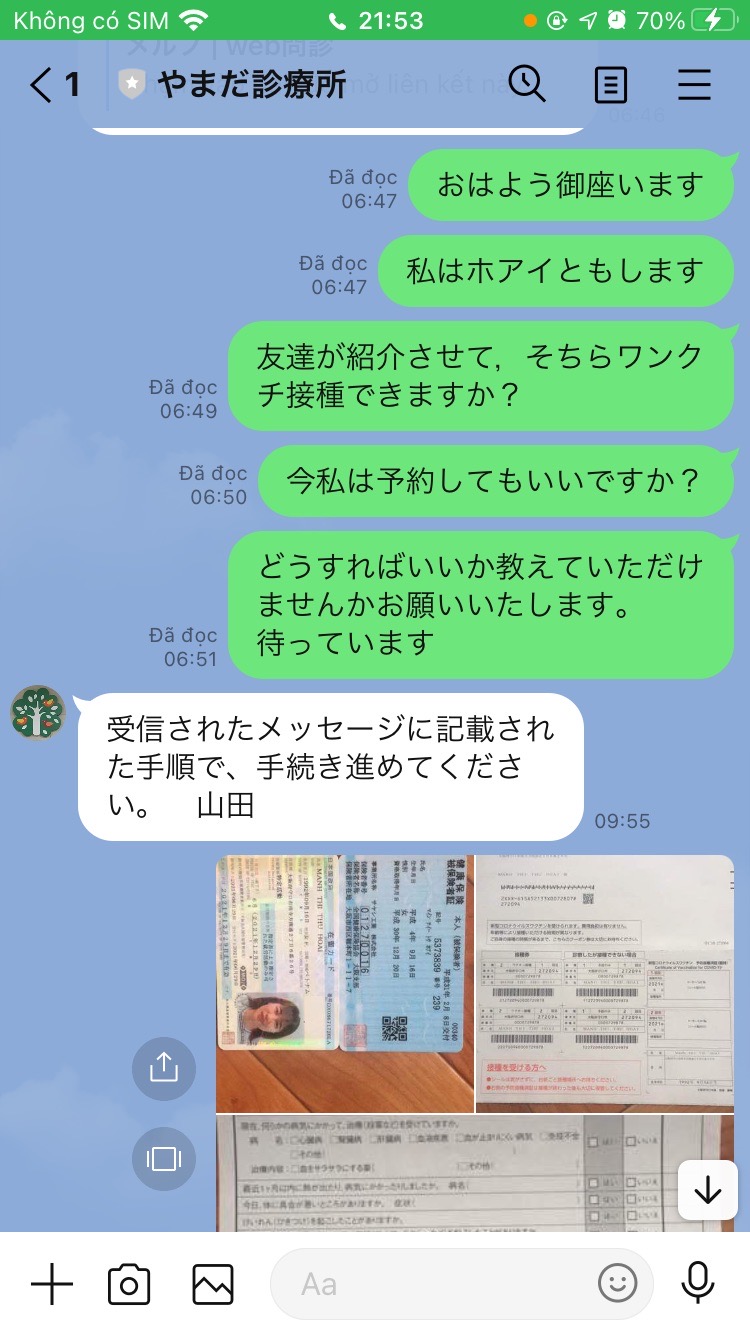View photos in slideshow mode
The width and height of the screenshot is (750, 1334).
point(163,1158)
